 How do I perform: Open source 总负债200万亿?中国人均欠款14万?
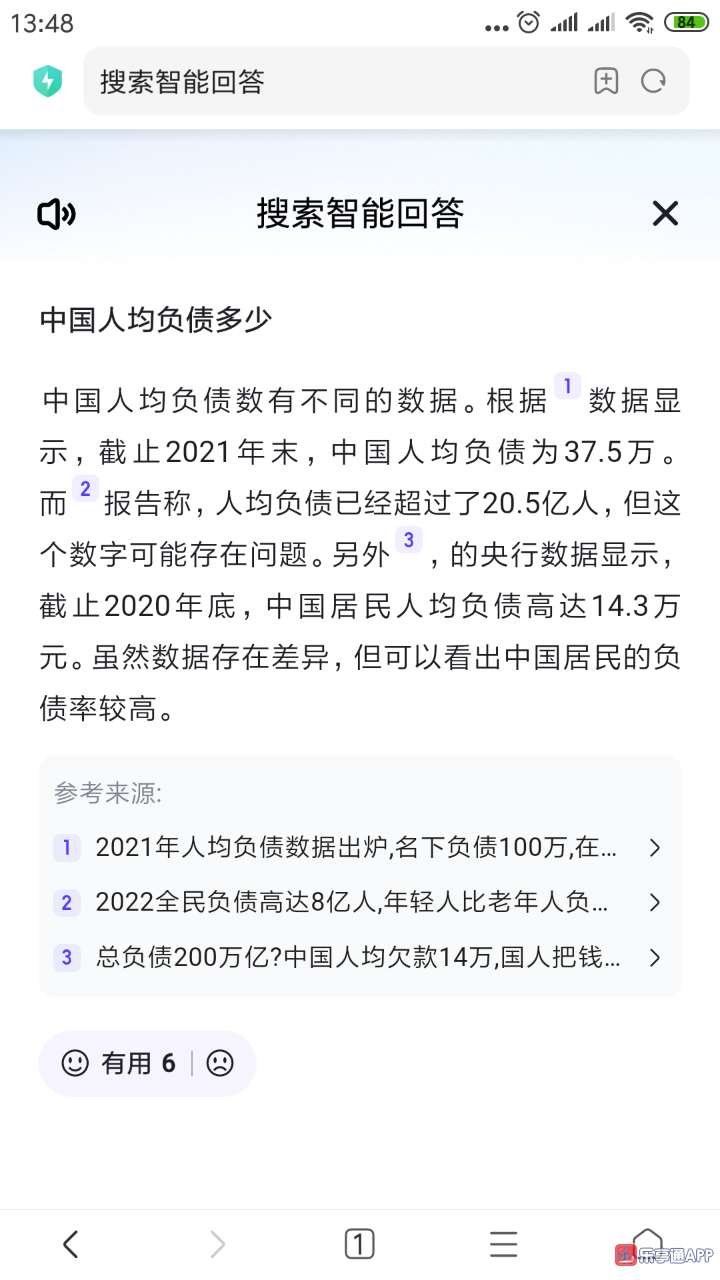[358, 958]
